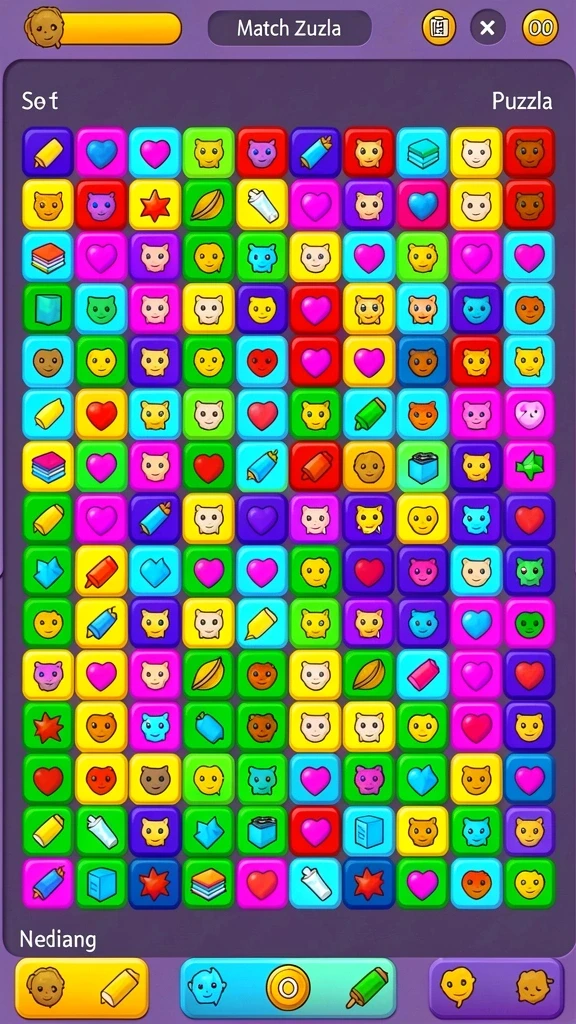Viewport: 576px width, 1024px height.
Task: Use the green crayon booster in the cyan bar
Action: (x=367, y=987)
